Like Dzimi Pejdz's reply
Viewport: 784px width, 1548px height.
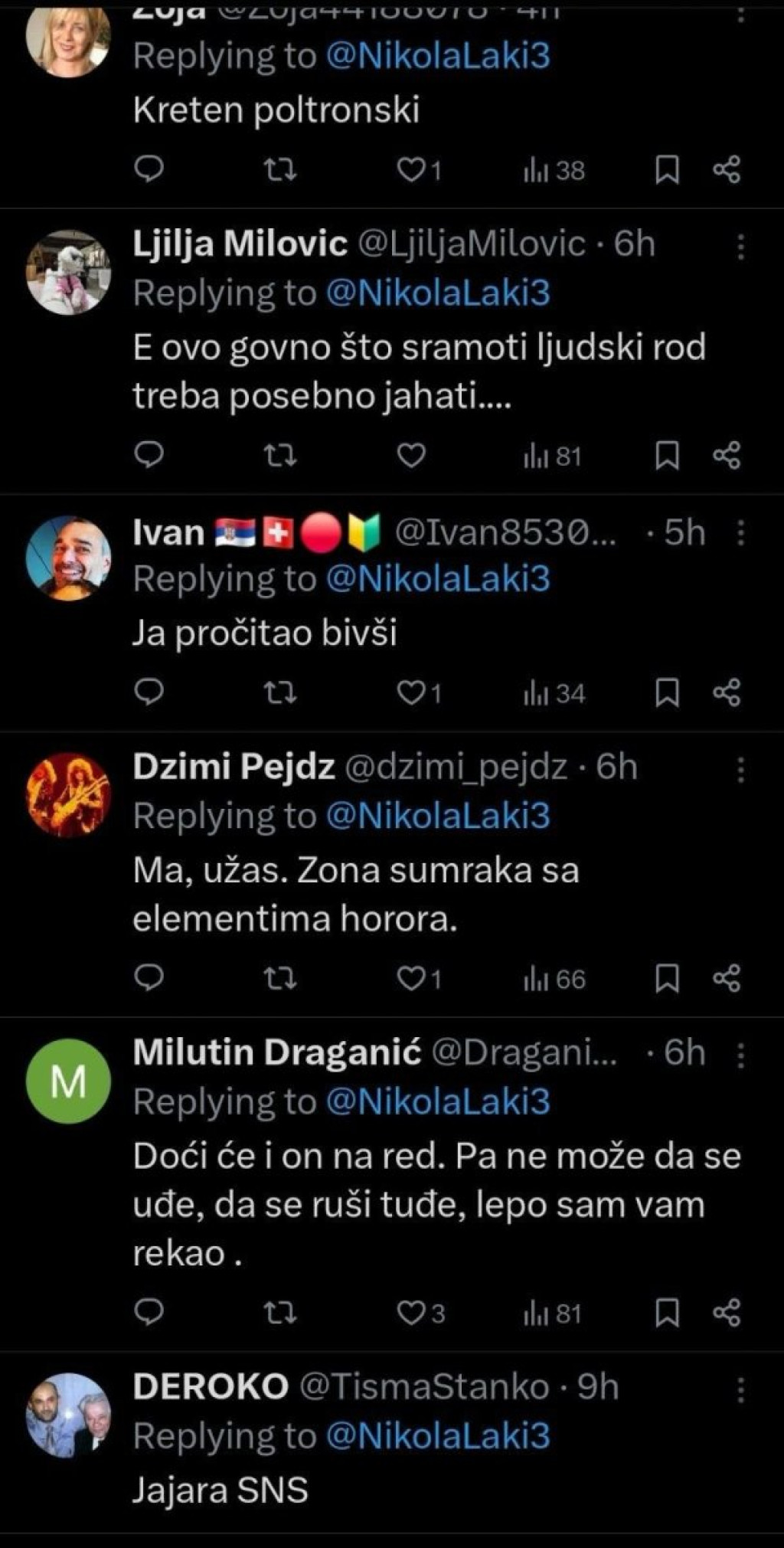412,979
